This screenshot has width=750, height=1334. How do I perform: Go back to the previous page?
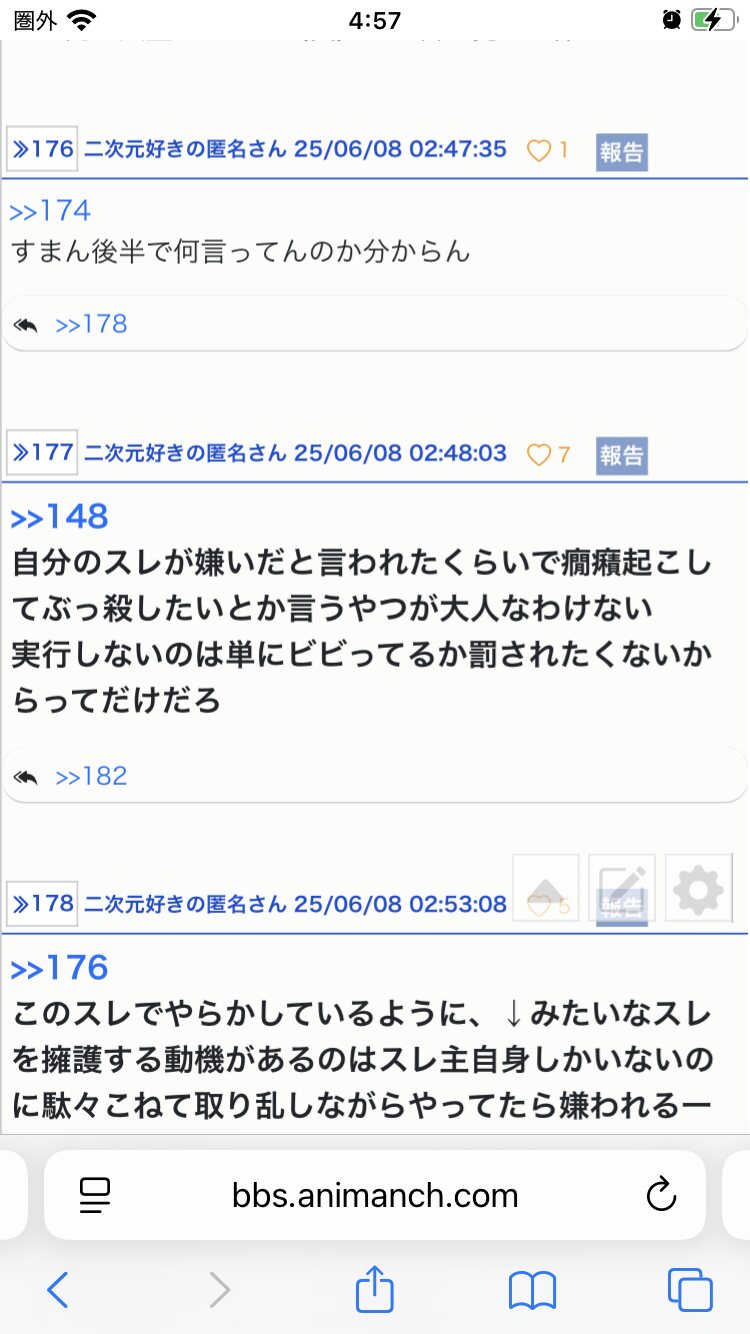[x=57, y=1290]
